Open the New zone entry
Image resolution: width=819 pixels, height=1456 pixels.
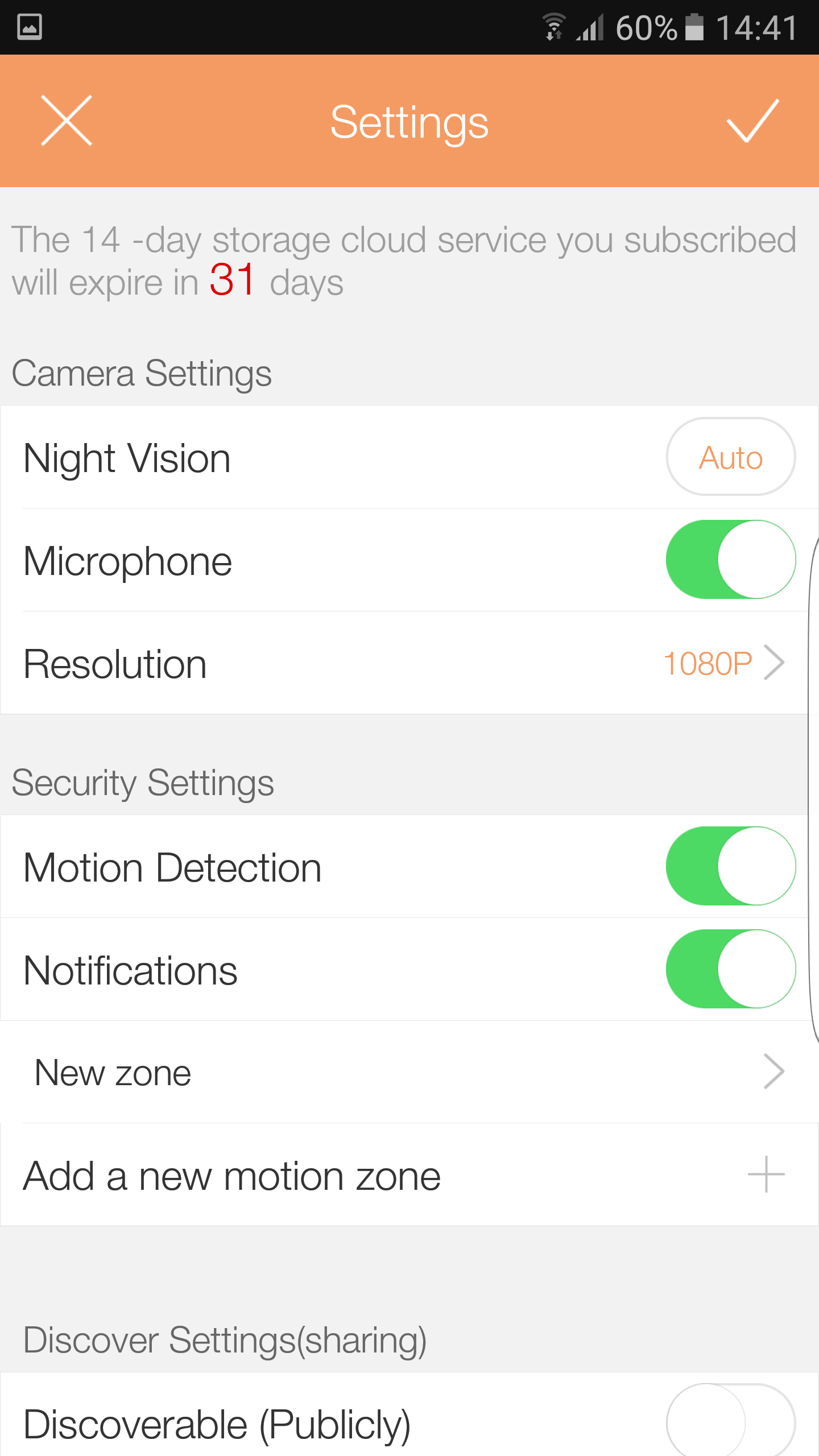coord(409,1072)
